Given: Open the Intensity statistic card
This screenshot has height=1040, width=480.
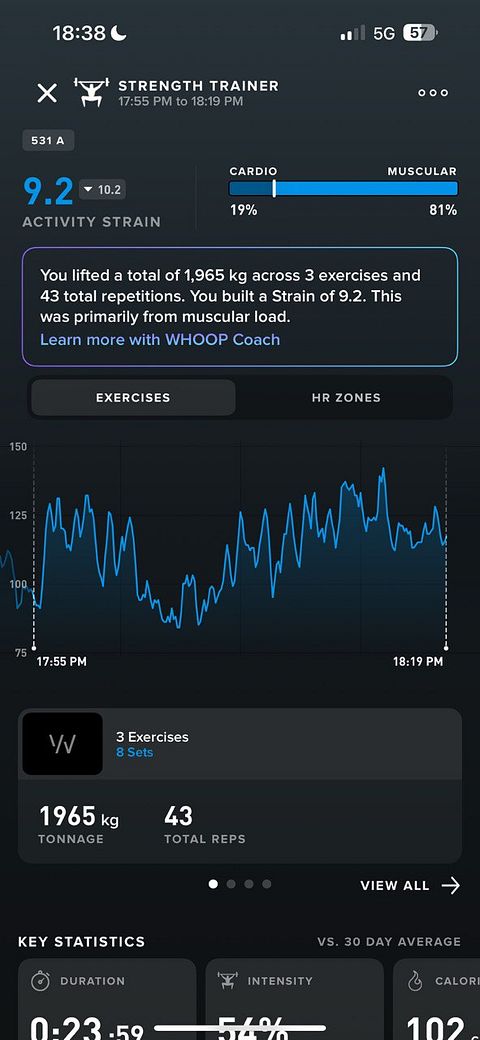Looking at the screenshot, I should [x=294, y=999].
